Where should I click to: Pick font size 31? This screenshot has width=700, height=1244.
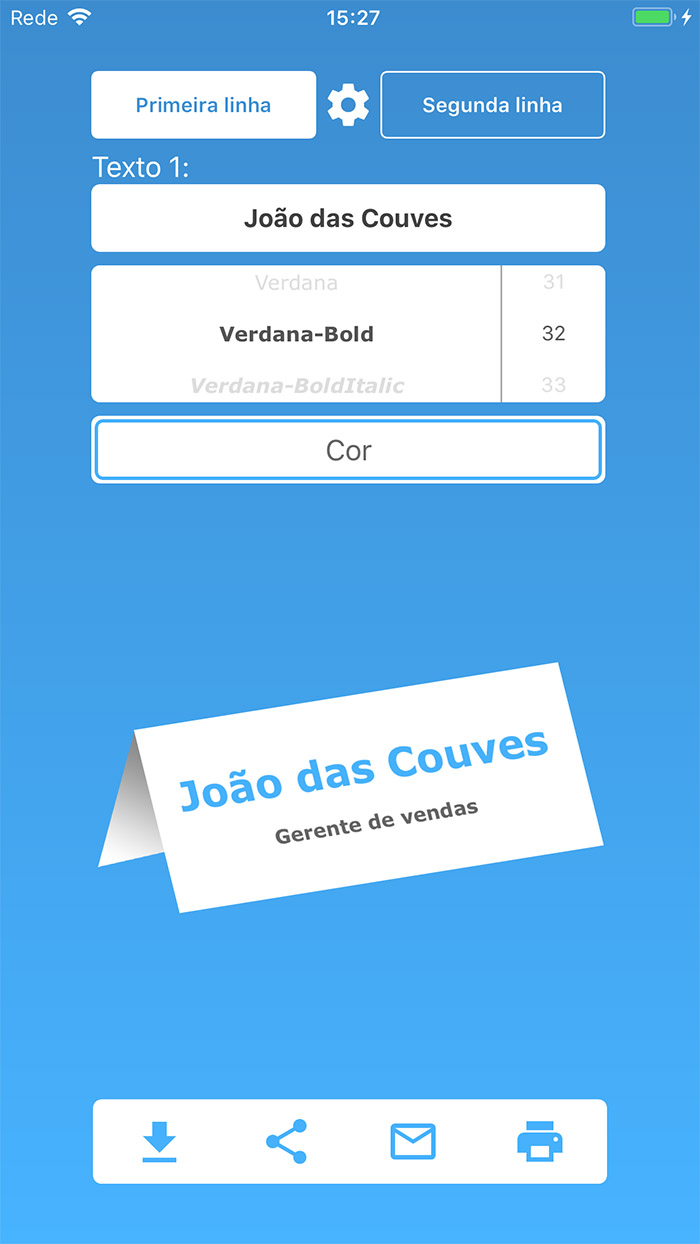(x=553, y=283)
